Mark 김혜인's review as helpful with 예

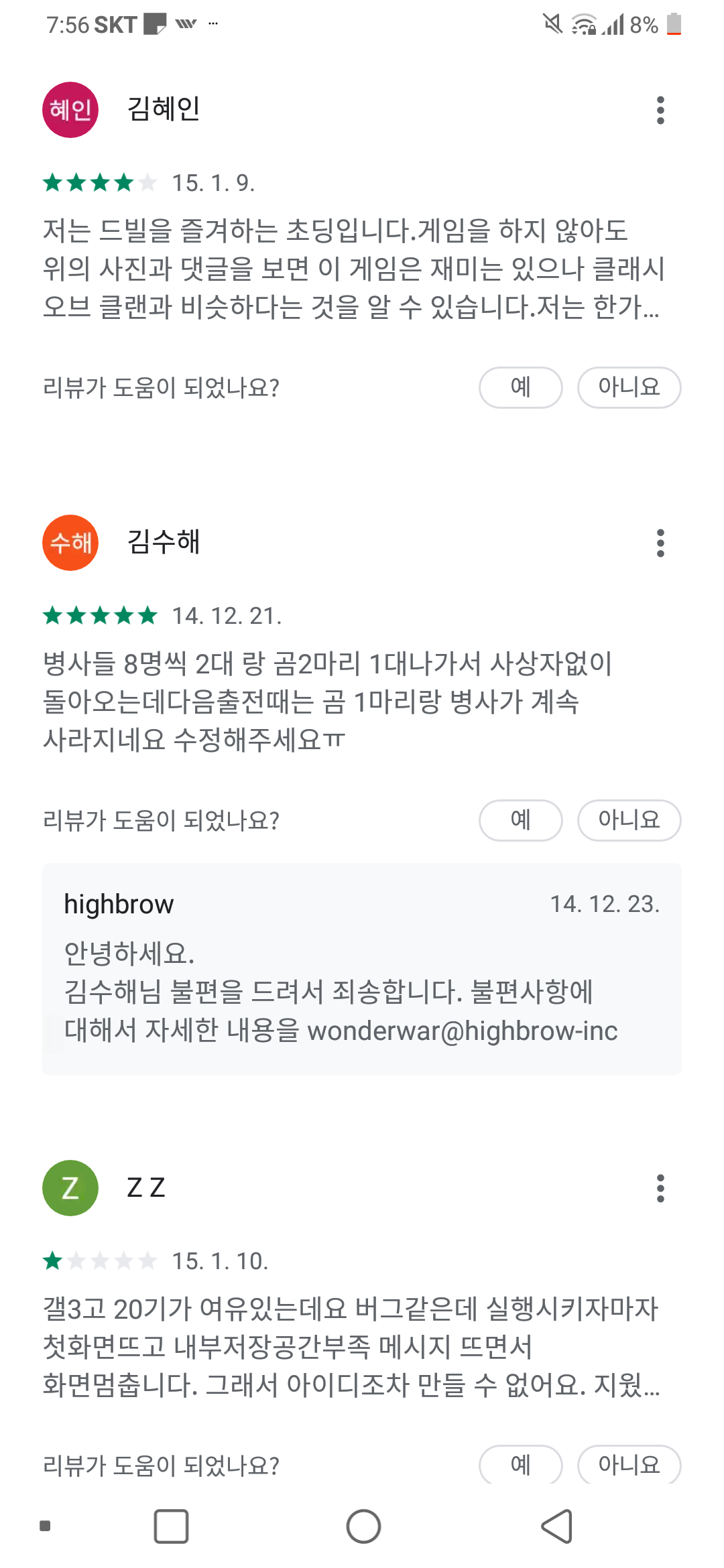tap(520, 387)
